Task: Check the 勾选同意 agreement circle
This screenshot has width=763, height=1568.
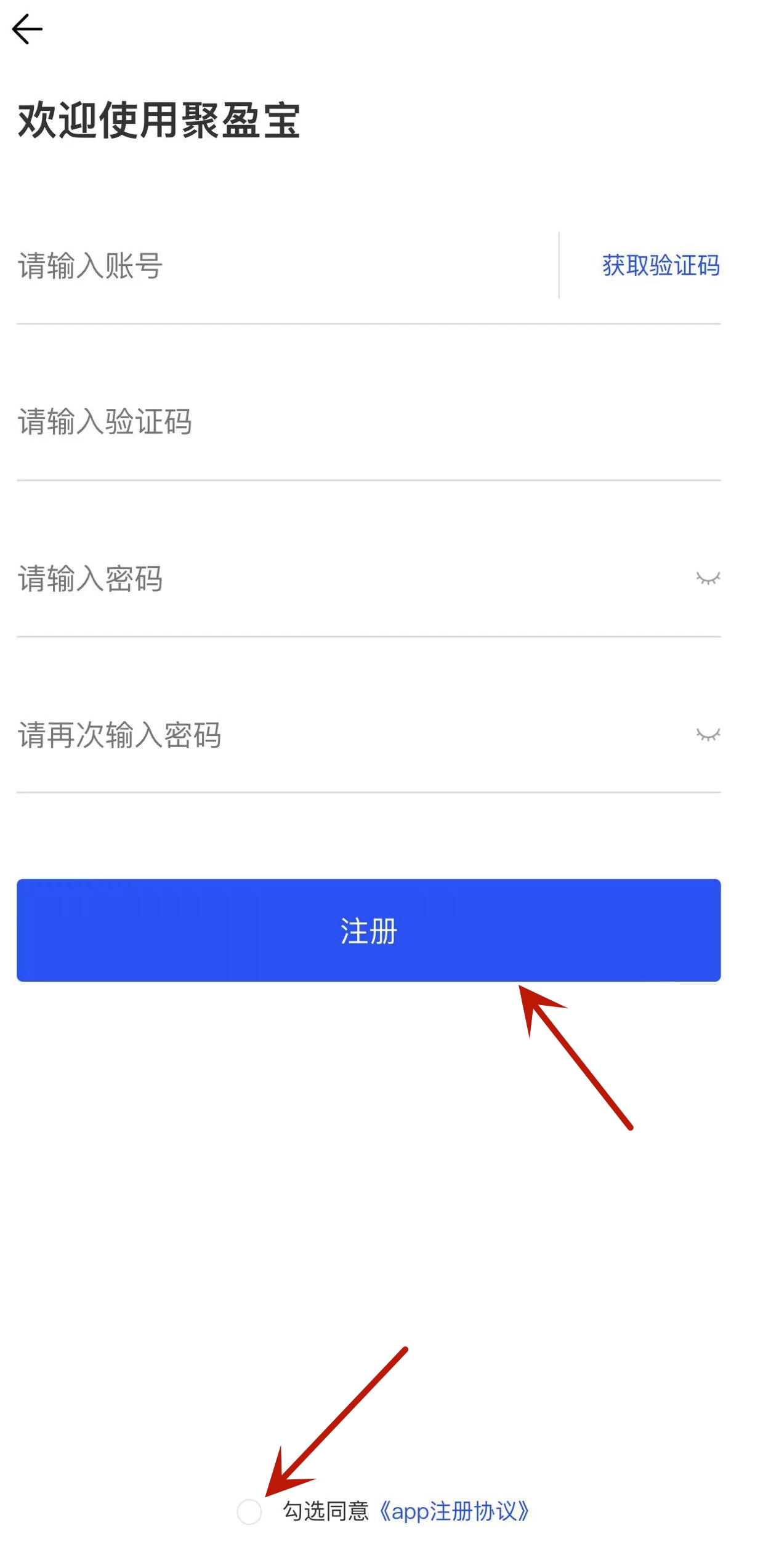Action: pos(249,1512)
